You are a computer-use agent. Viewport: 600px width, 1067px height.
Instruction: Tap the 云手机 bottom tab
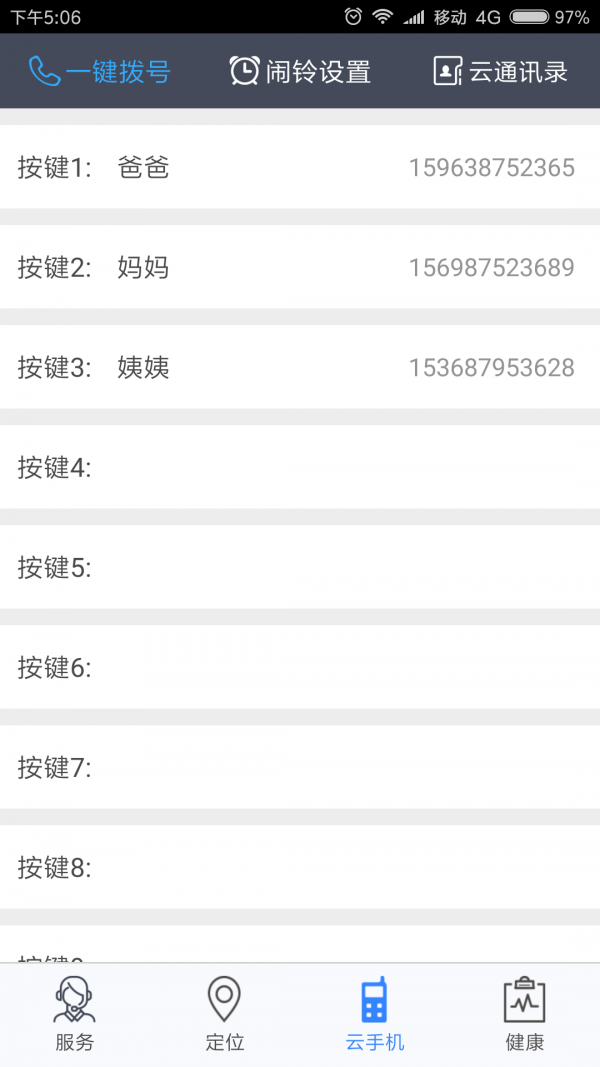[375, 1015]
